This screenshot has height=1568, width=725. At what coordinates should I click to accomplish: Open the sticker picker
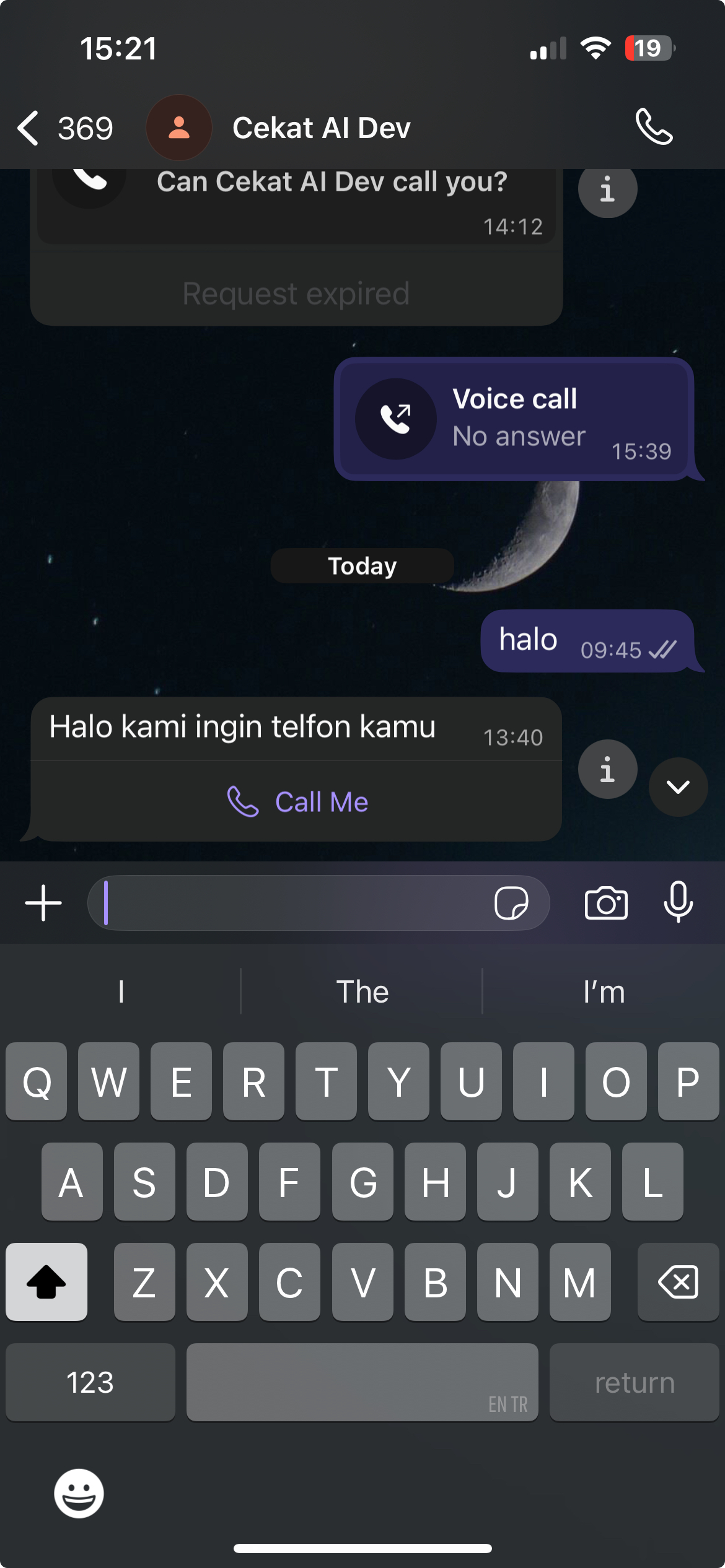[x=511, y=903]
